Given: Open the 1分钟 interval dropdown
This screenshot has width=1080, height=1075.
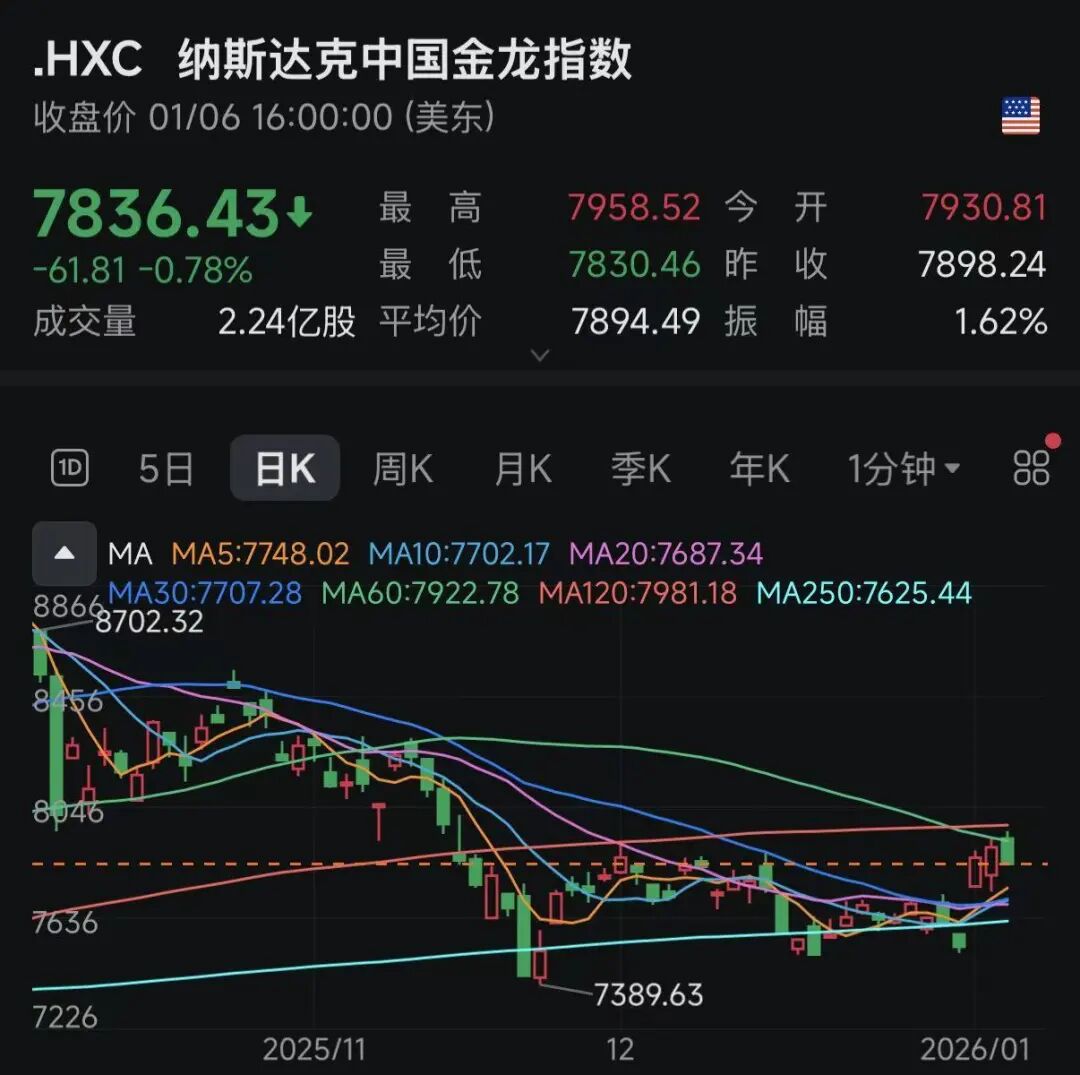Looking at the screenshot, I should point(904,468).
